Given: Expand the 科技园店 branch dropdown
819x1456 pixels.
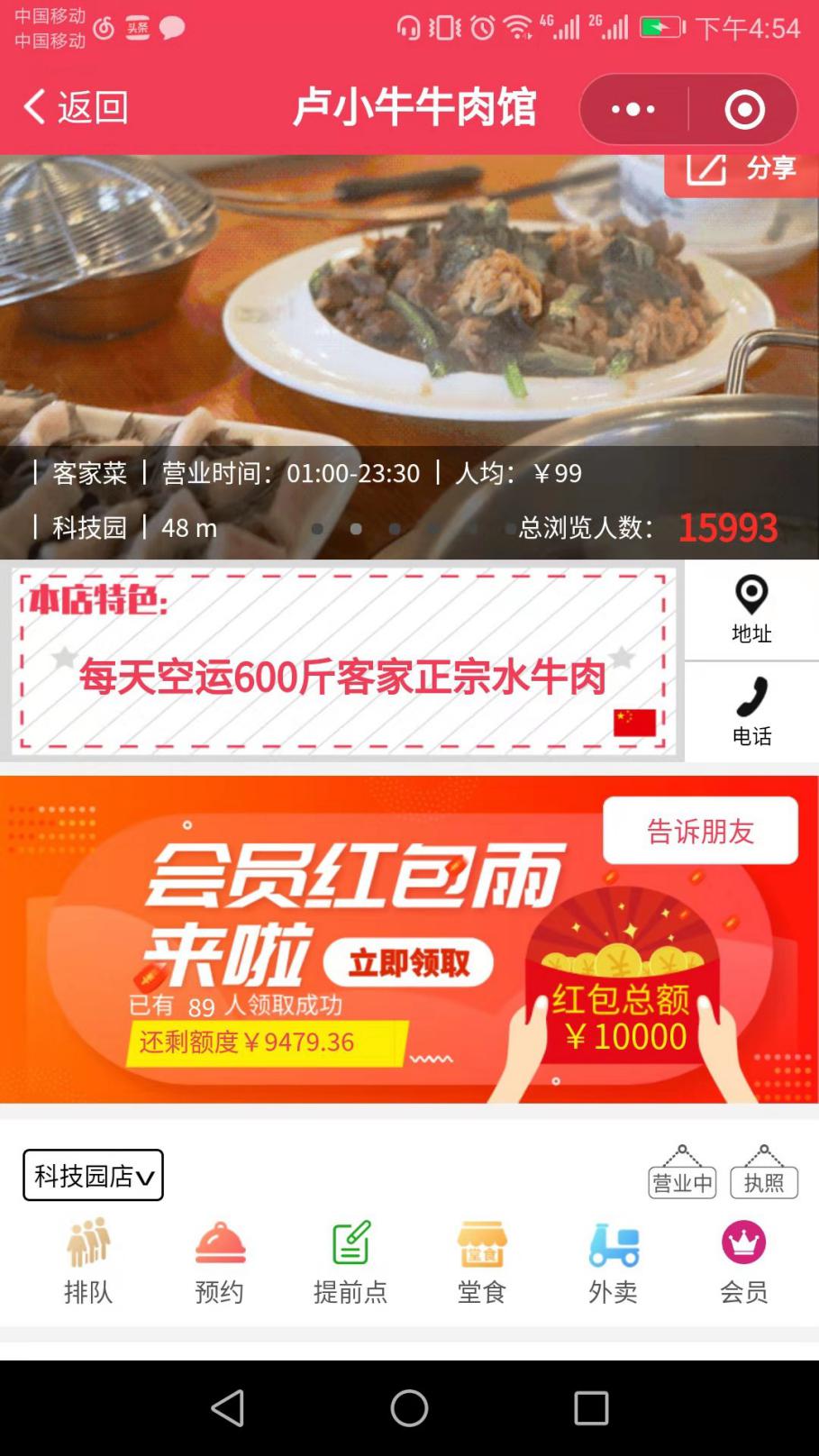Looking at the screenshot, I should point(93,1175).
